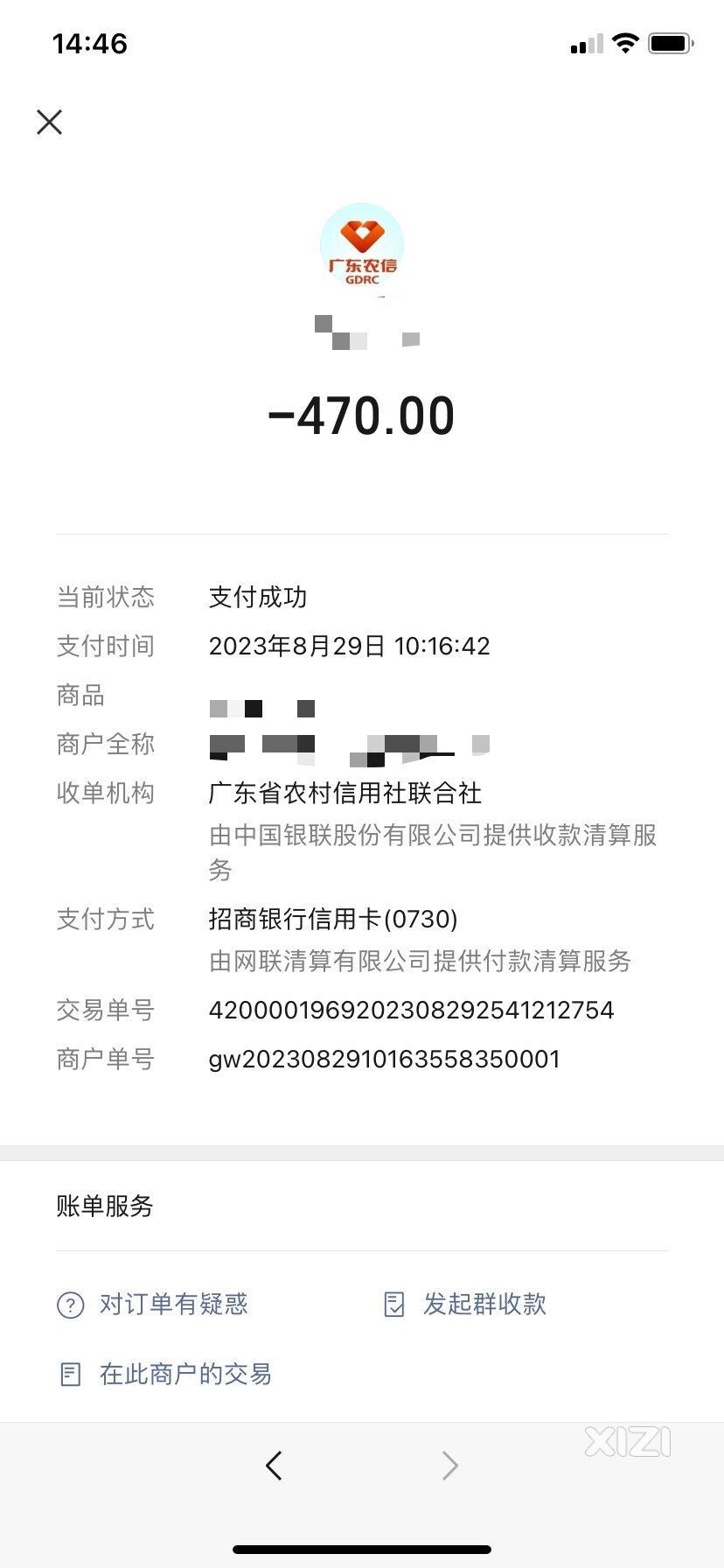Close the payment detail page
Screen dimensions: 724x1568
50,122
